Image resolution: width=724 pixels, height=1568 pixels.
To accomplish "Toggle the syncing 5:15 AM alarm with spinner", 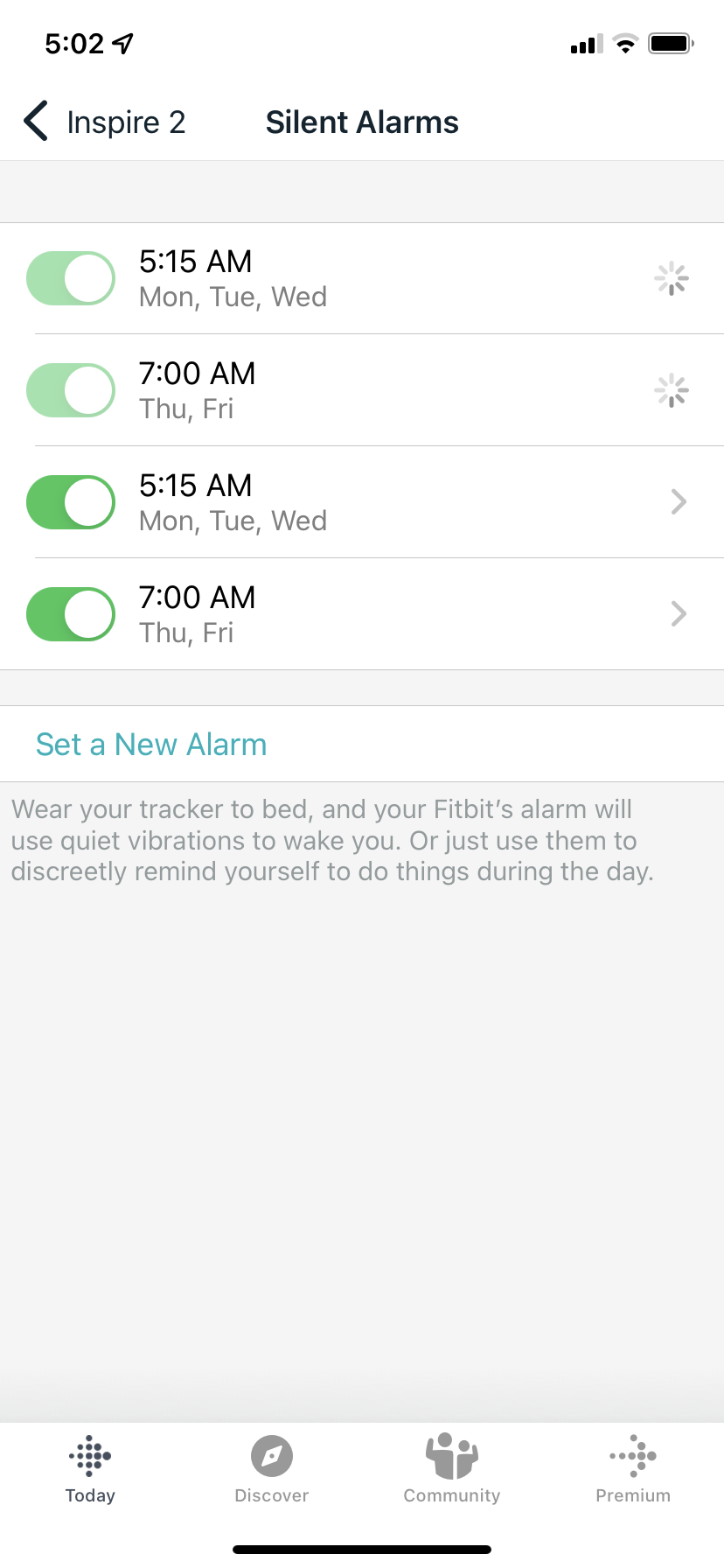I will click(71, 278).
